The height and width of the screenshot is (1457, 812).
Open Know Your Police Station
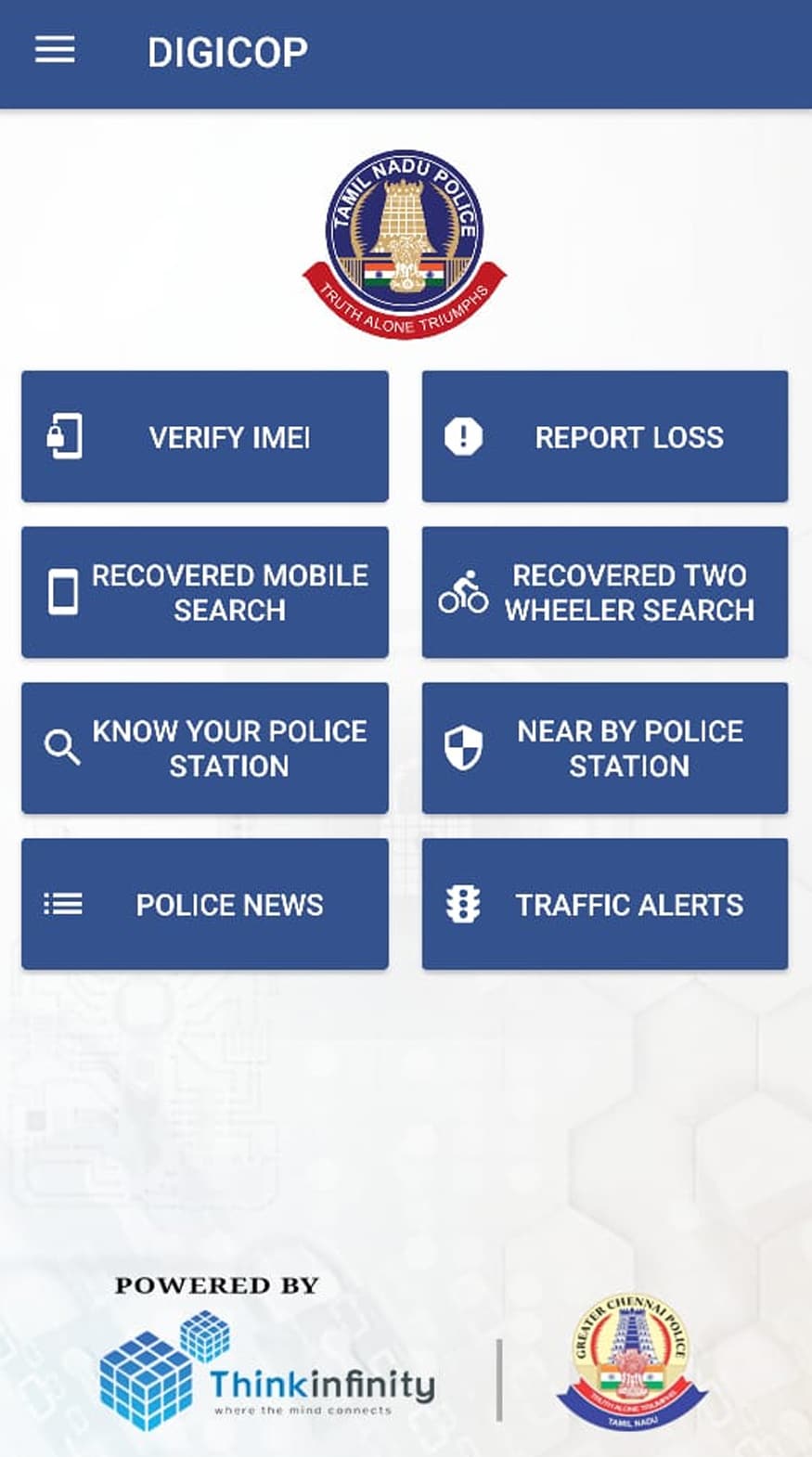[205, 749]
